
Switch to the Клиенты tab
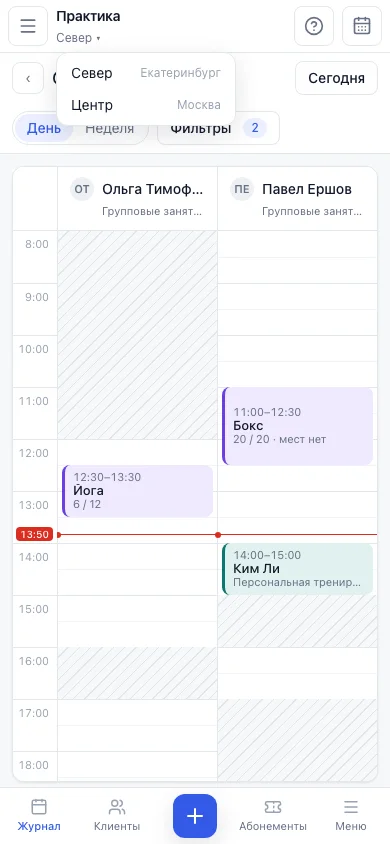click(x=117, y=815)
